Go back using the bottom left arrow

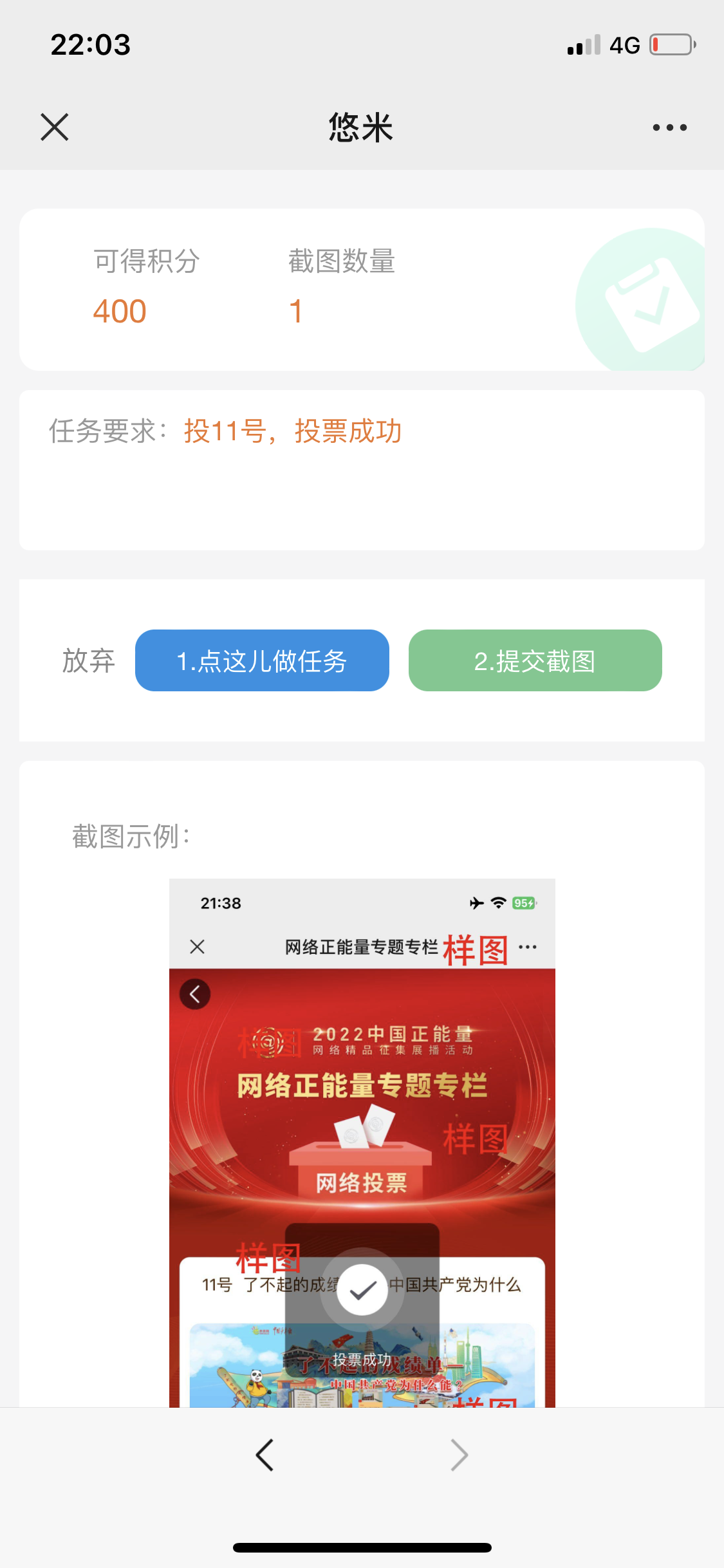click(265, 1455)
